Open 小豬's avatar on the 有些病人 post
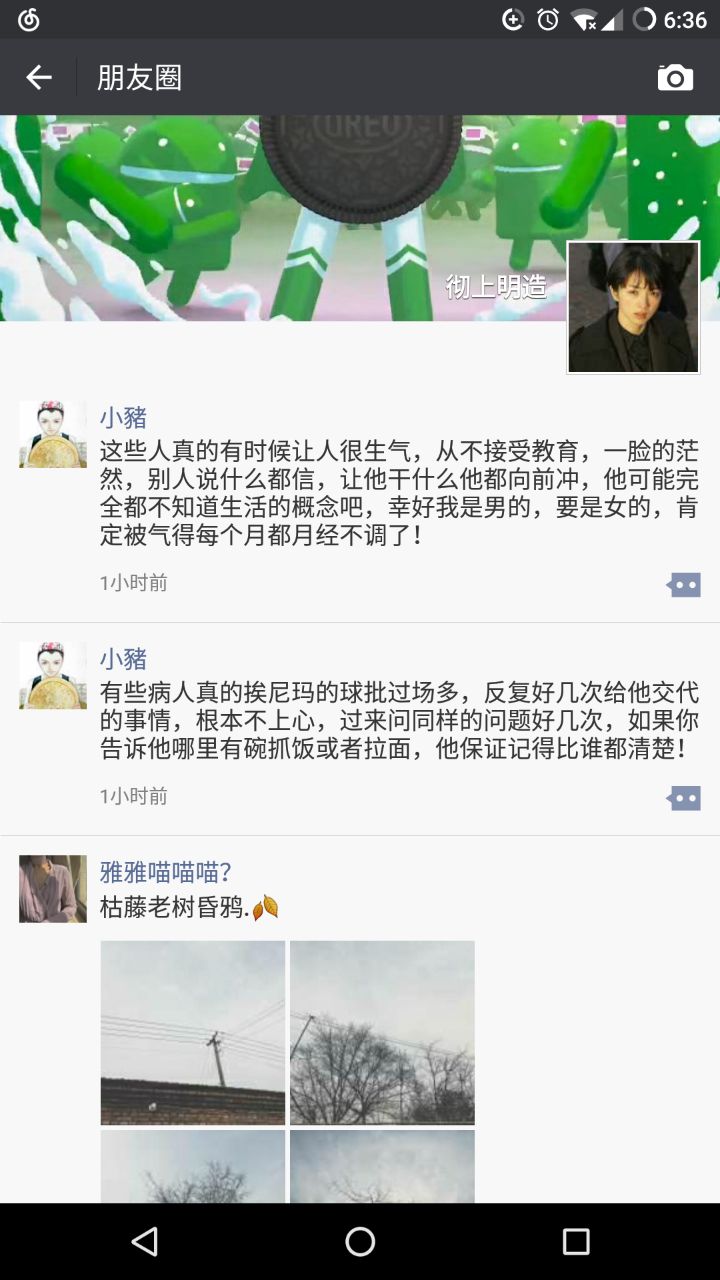This screenshot has width=720, height=1280. pos(53,675)
